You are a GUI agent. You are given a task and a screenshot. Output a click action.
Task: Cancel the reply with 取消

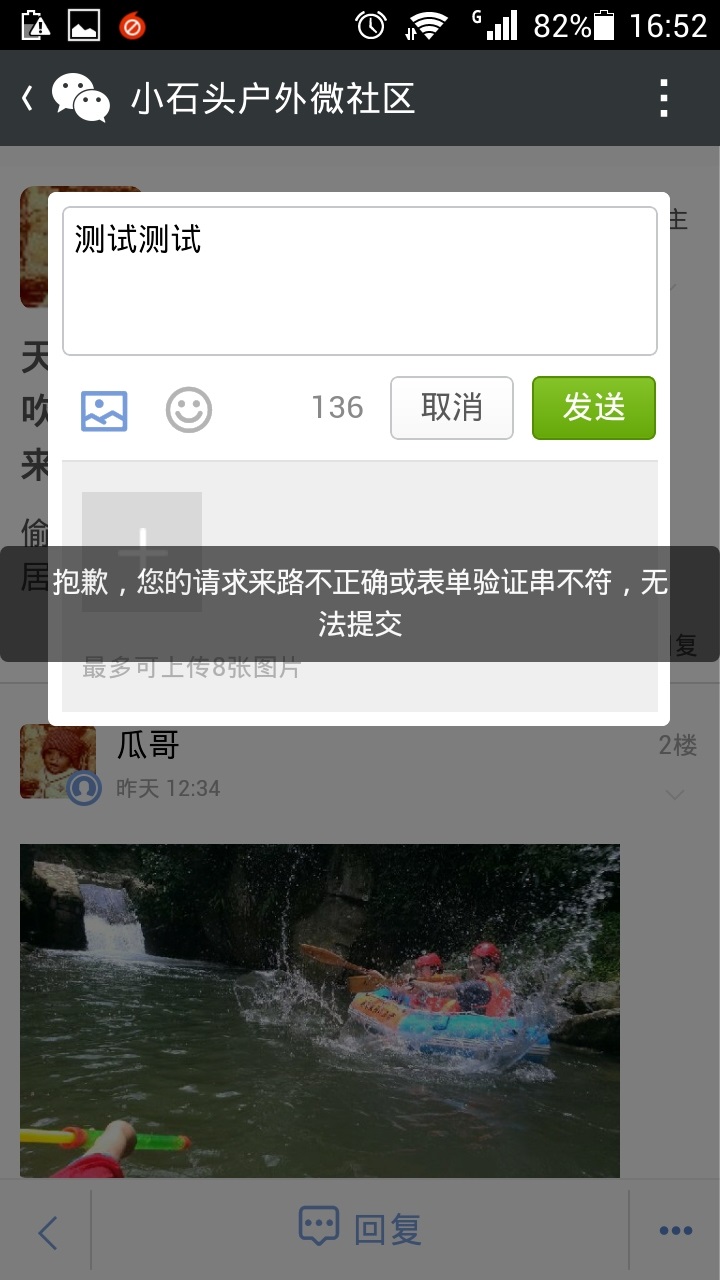(451, 408)
